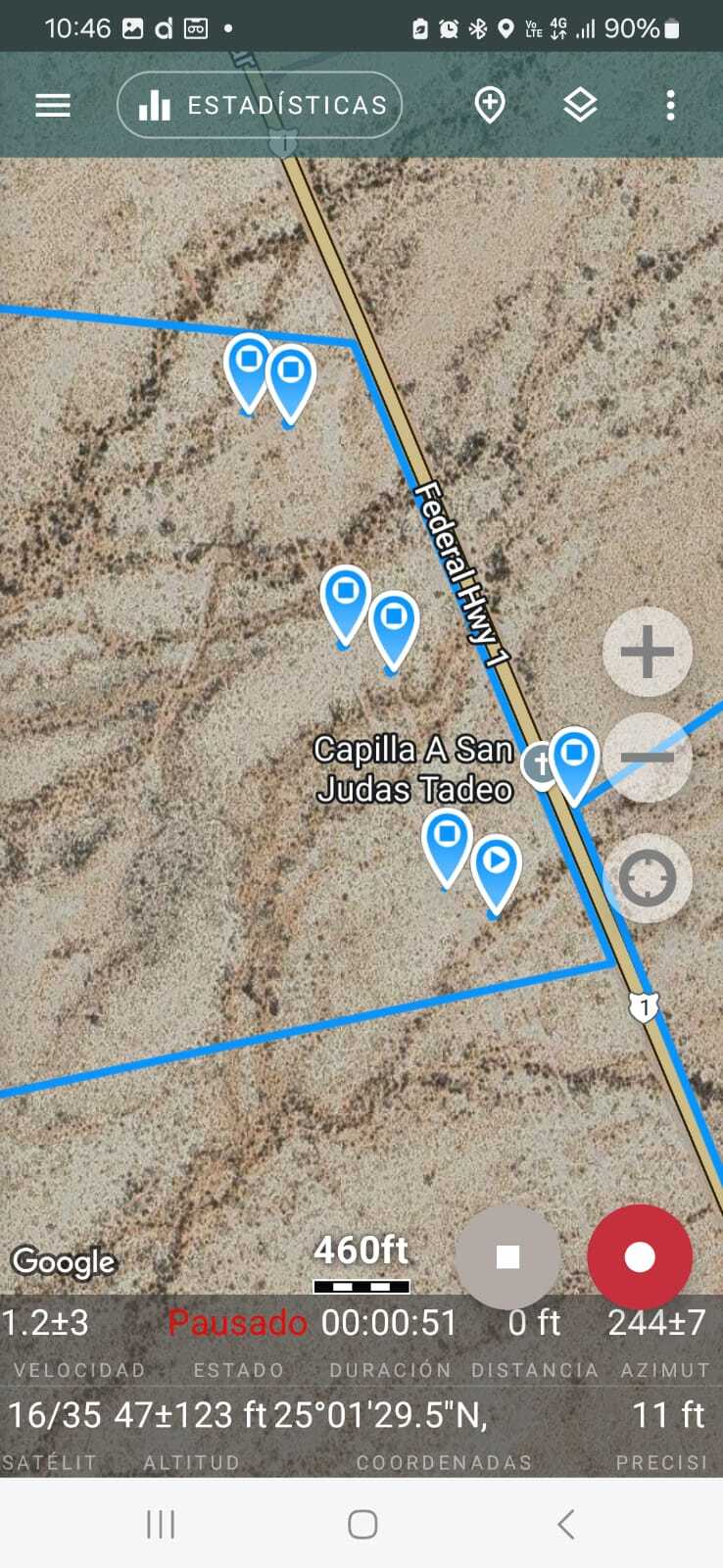Add a new marker pin

point(490,105)
